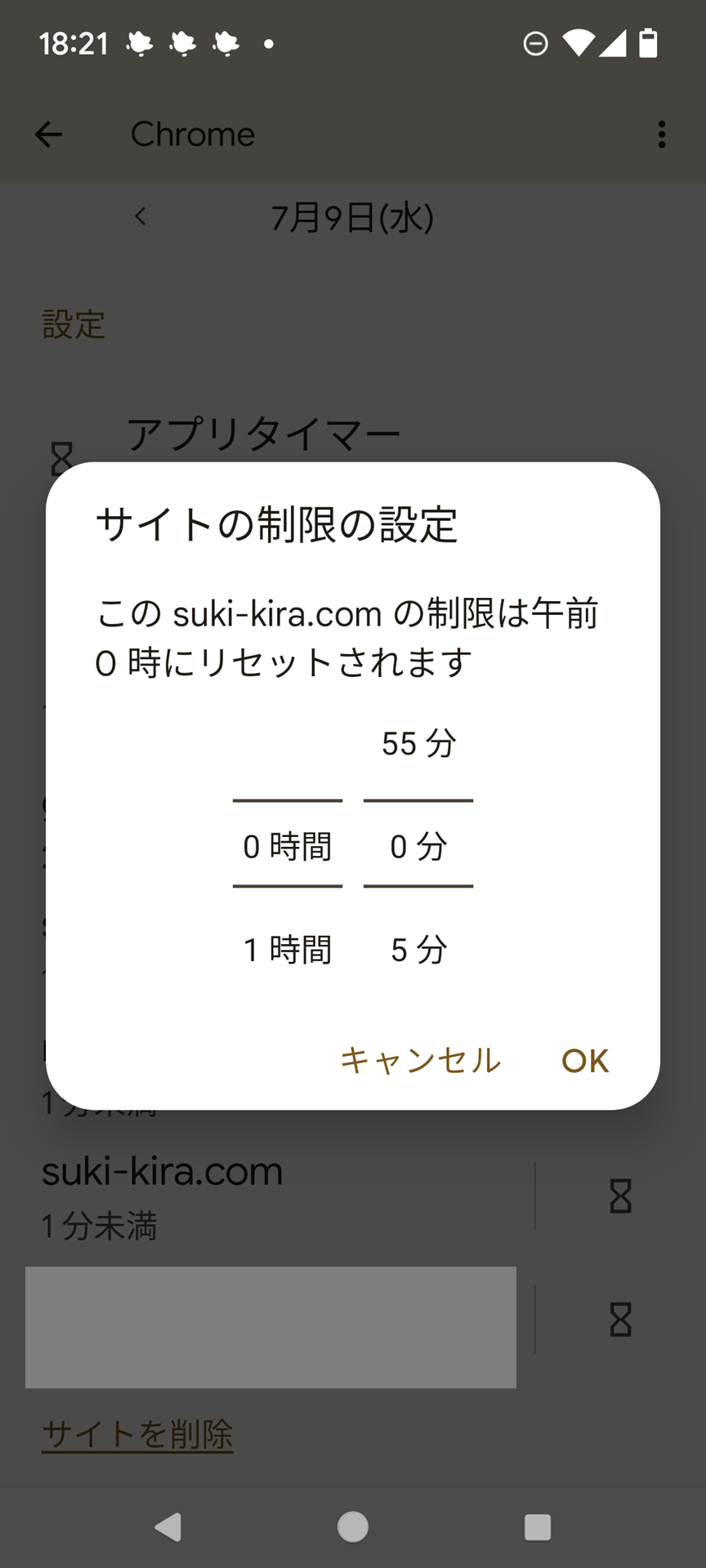
Task: Tap the currently selected 0 時間 value
Action: (287, 847)
